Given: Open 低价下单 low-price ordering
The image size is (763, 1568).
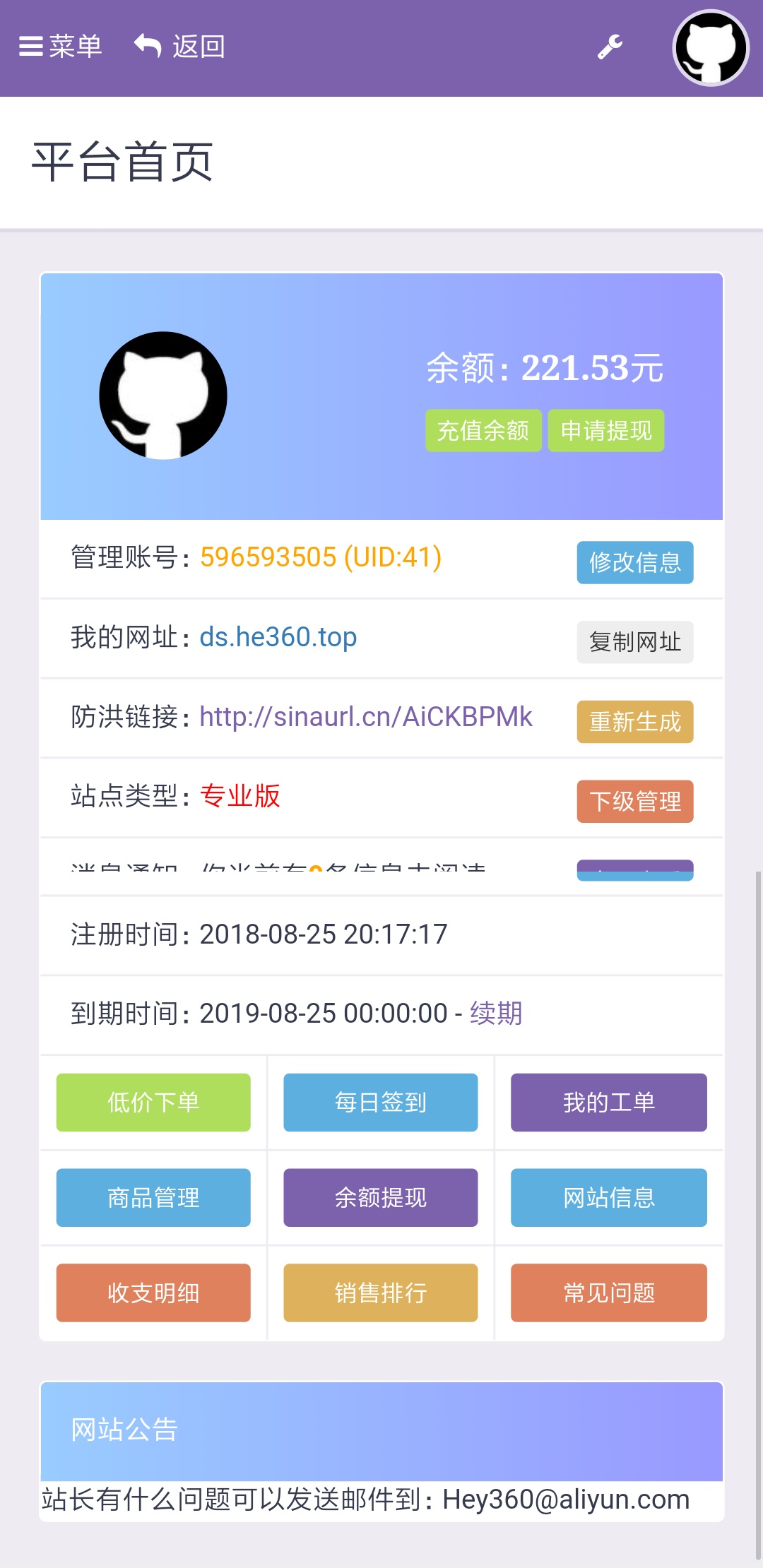Looking at the screenshot, I should 153,1103.
